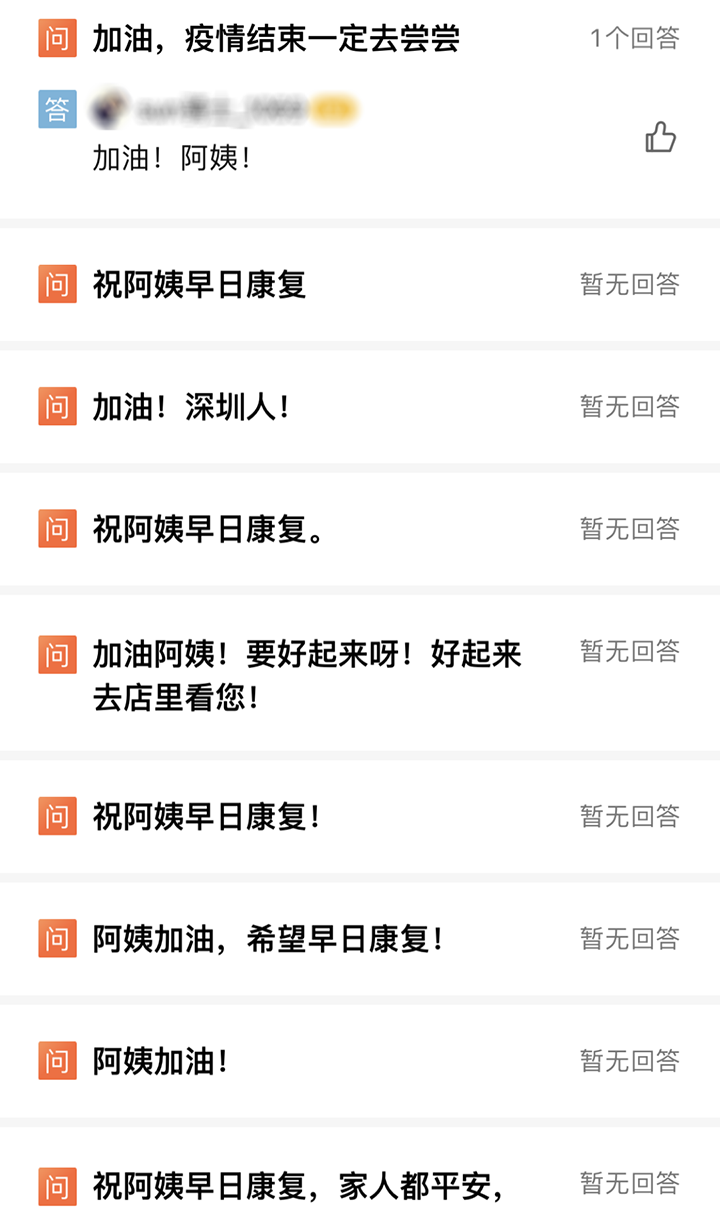View the question "加油！深圳人！"
The height and width of the screenshot is (1209, 720).
pyautogui.click(x=190, y=407)
